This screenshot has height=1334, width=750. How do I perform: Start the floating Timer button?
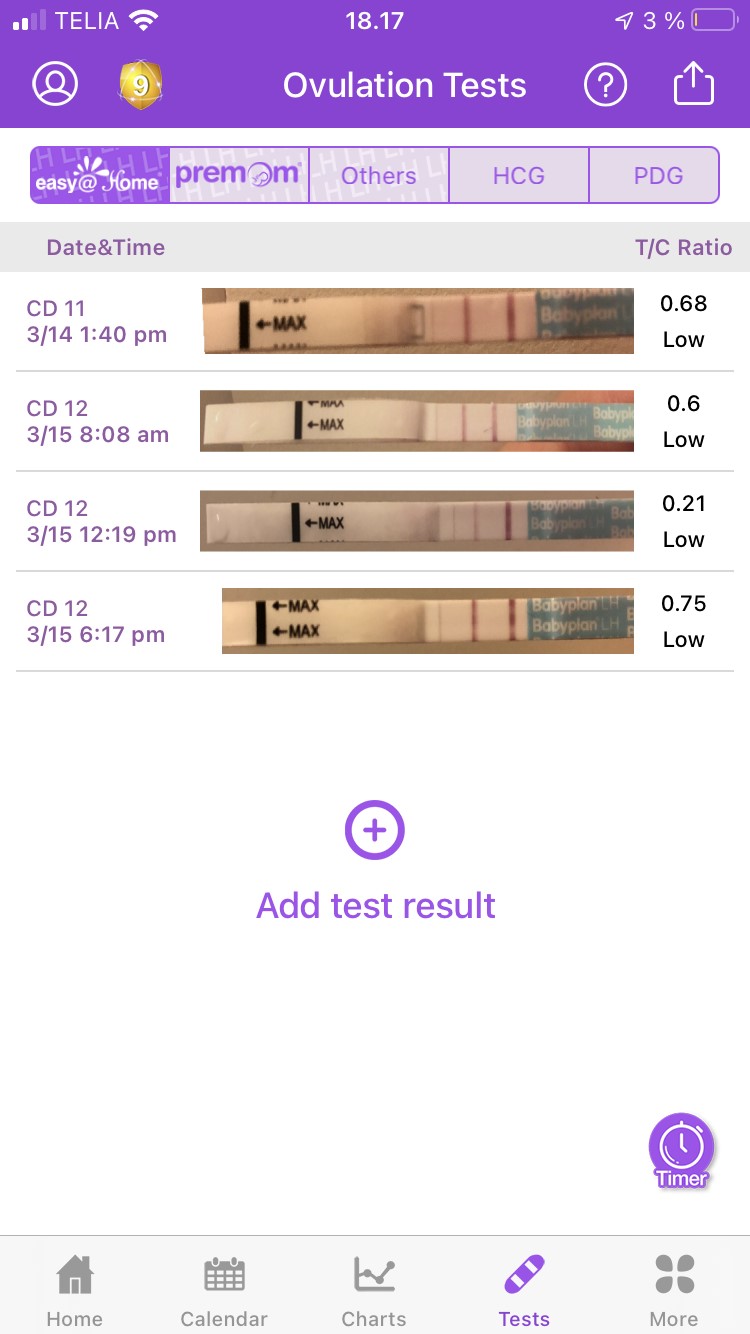[681, 1150]
